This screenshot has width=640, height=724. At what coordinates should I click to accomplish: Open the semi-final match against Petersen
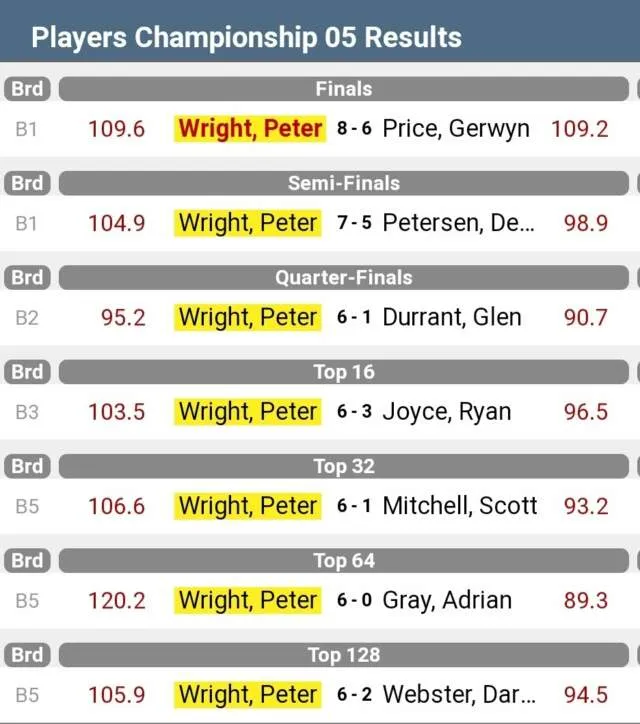353,223
